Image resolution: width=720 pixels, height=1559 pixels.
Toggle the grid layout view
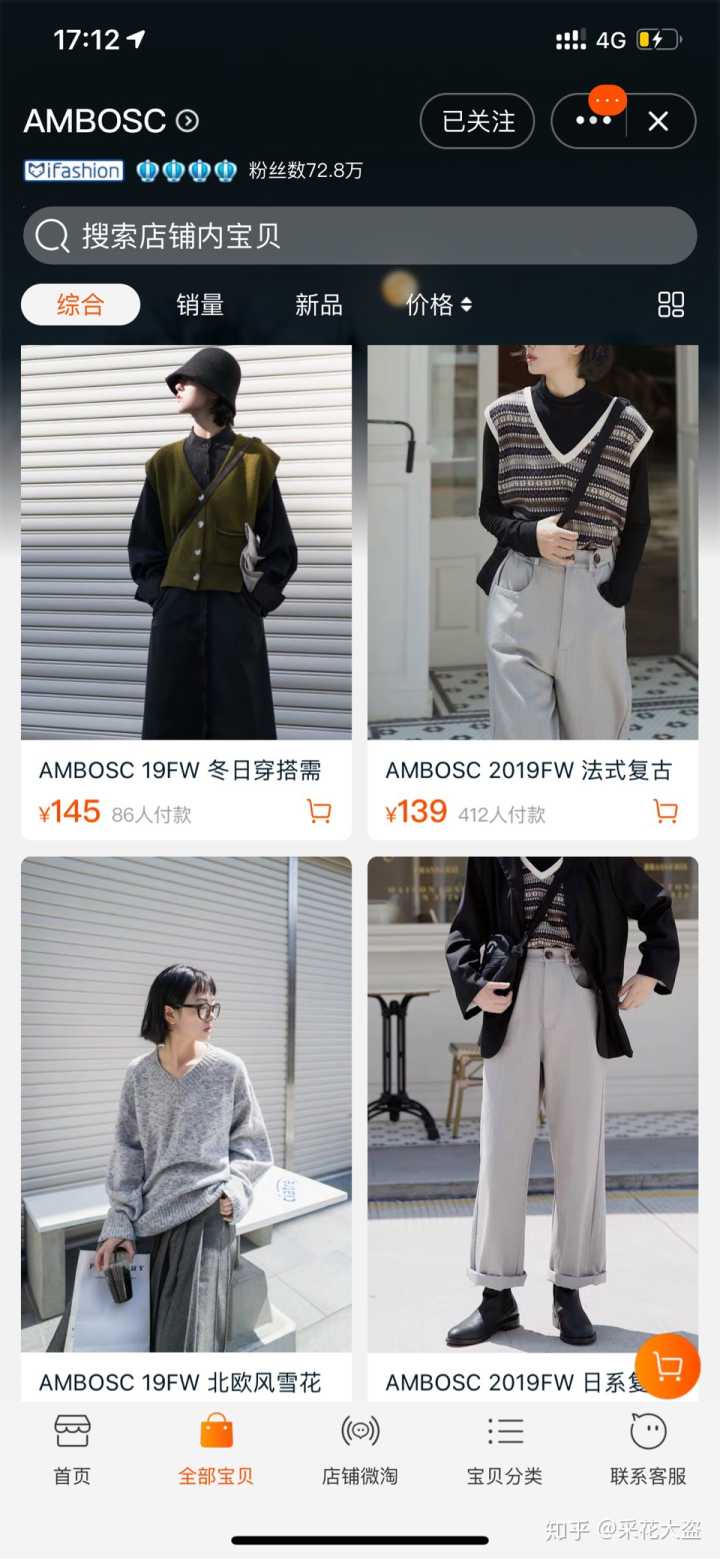[670, 305]
